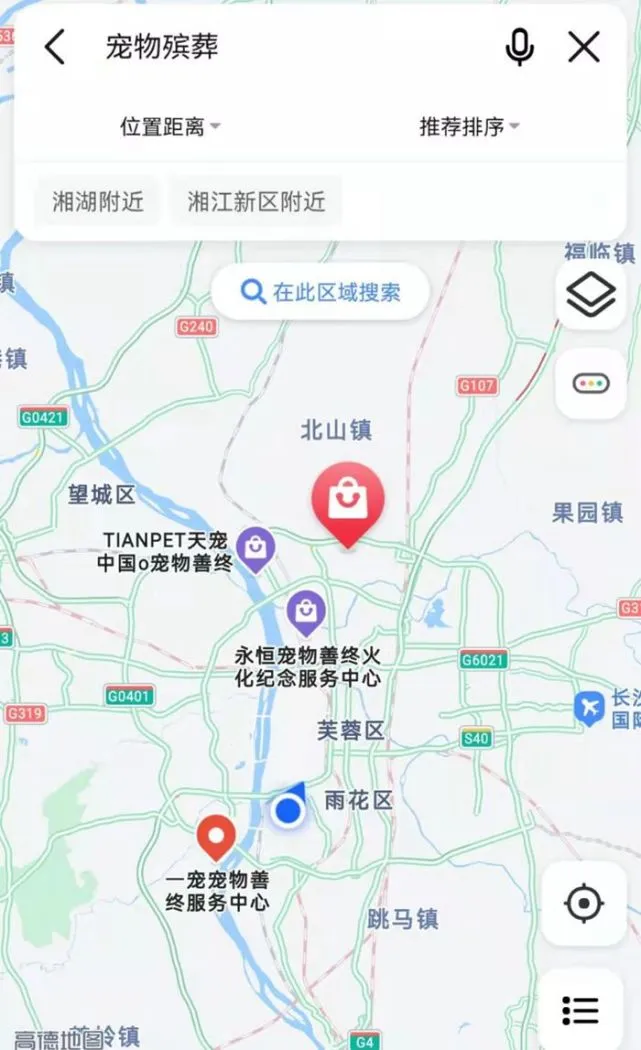
Task: Expand the 位置距离 filter dropdown
Action: pos(170,127)
